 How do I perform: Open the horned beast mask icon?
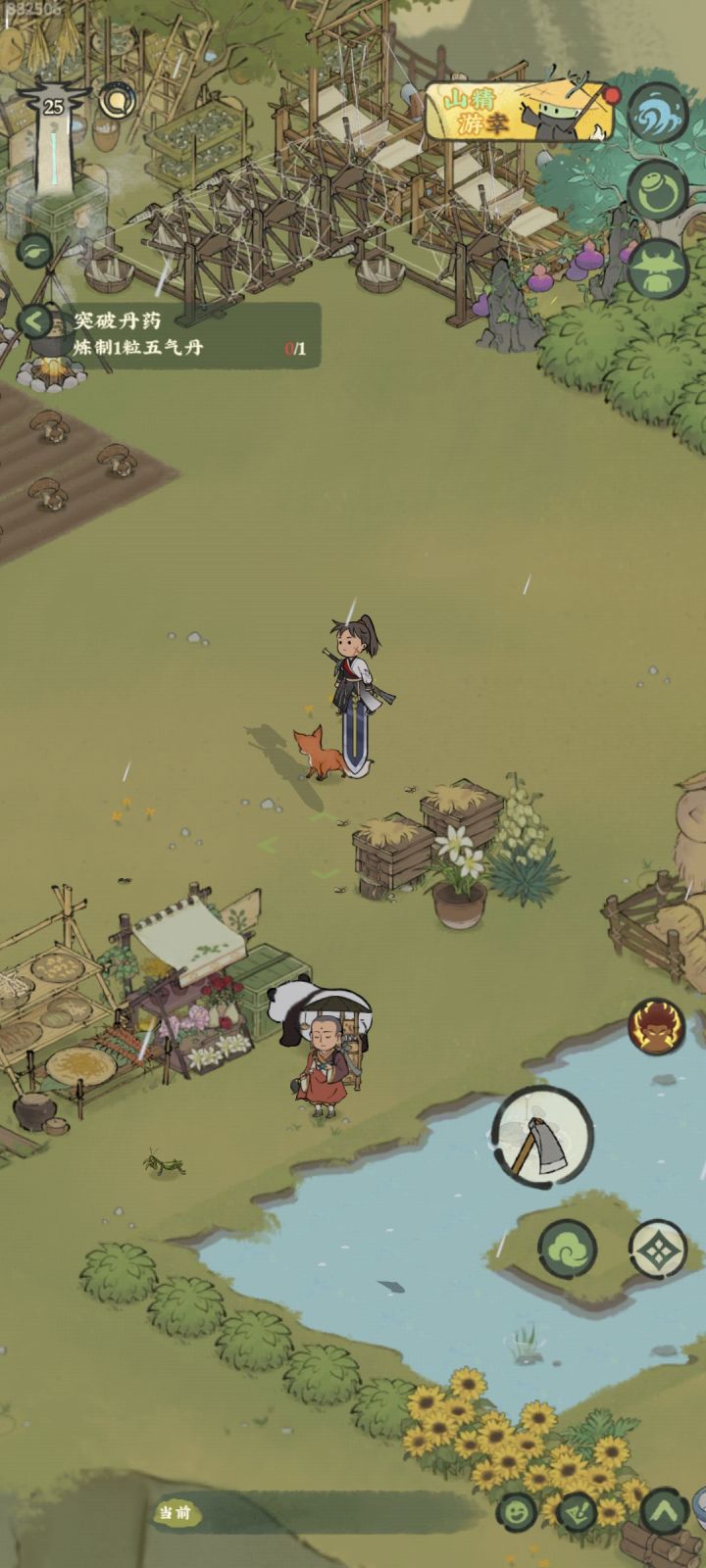click(x=657, y=269)
